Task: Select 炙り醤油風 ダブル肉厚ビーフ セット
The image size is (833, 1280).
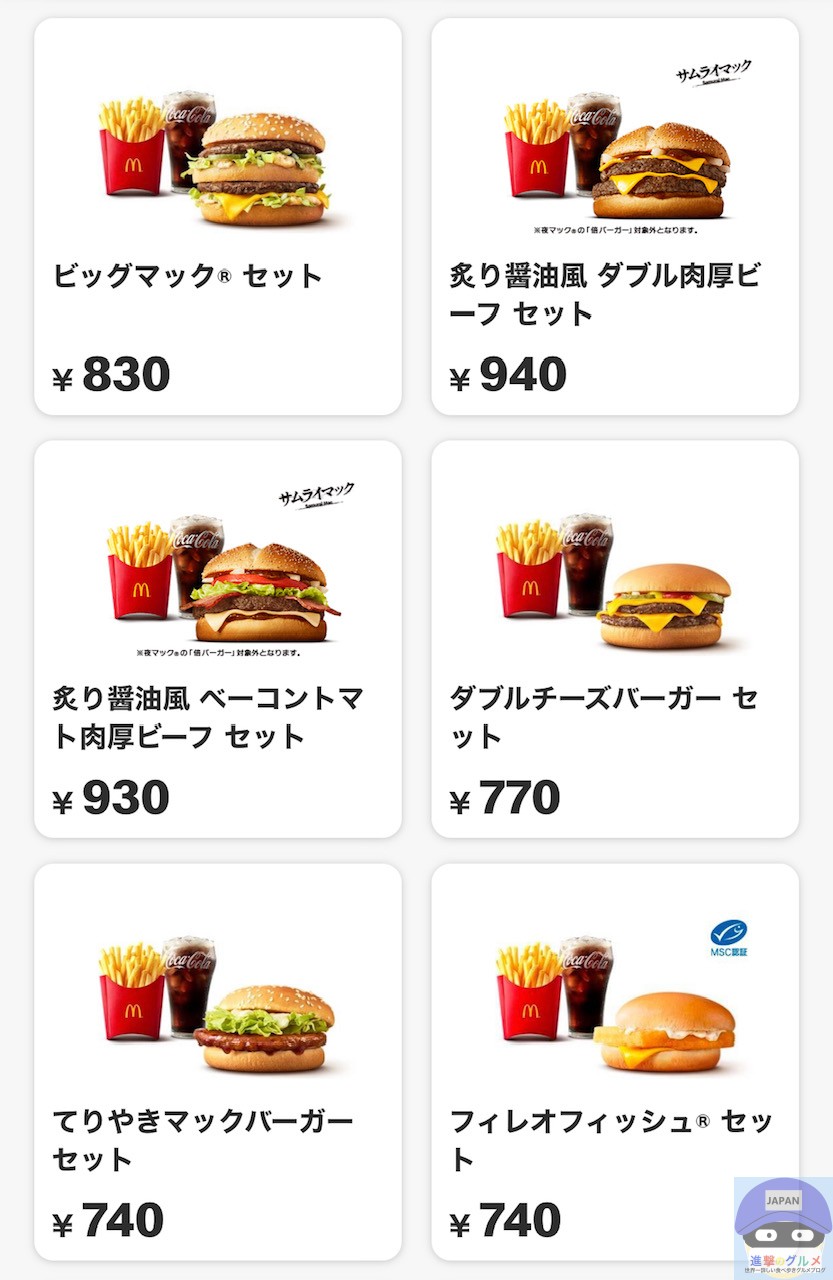Action: 614,216
